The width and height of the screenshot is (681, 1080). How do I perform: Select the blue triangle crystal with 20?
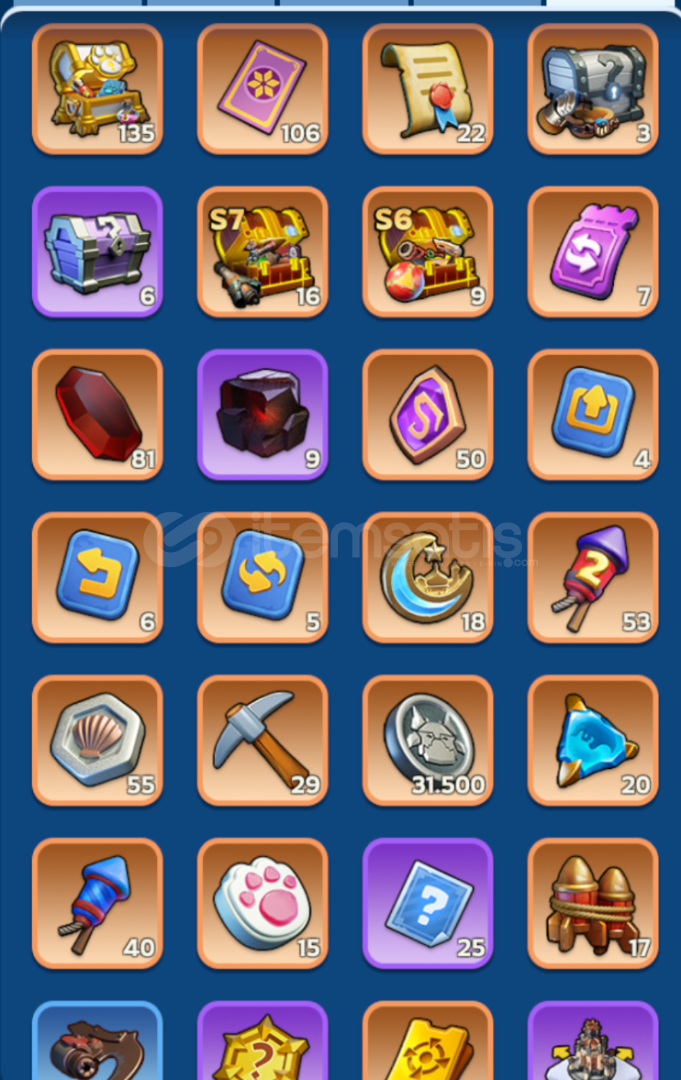(592, 741)
